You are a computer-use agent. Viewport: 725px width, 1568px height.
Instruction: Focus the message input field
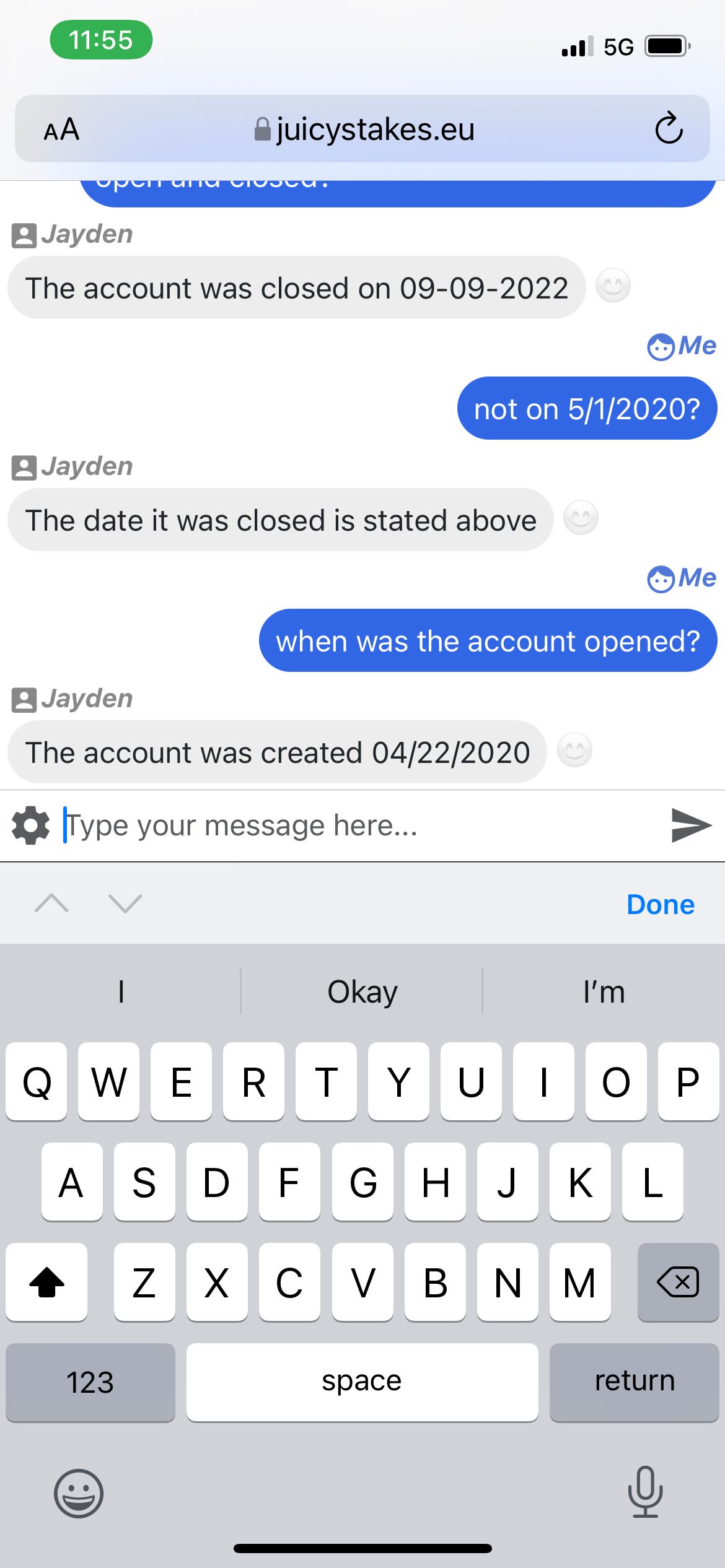point(359,825)
